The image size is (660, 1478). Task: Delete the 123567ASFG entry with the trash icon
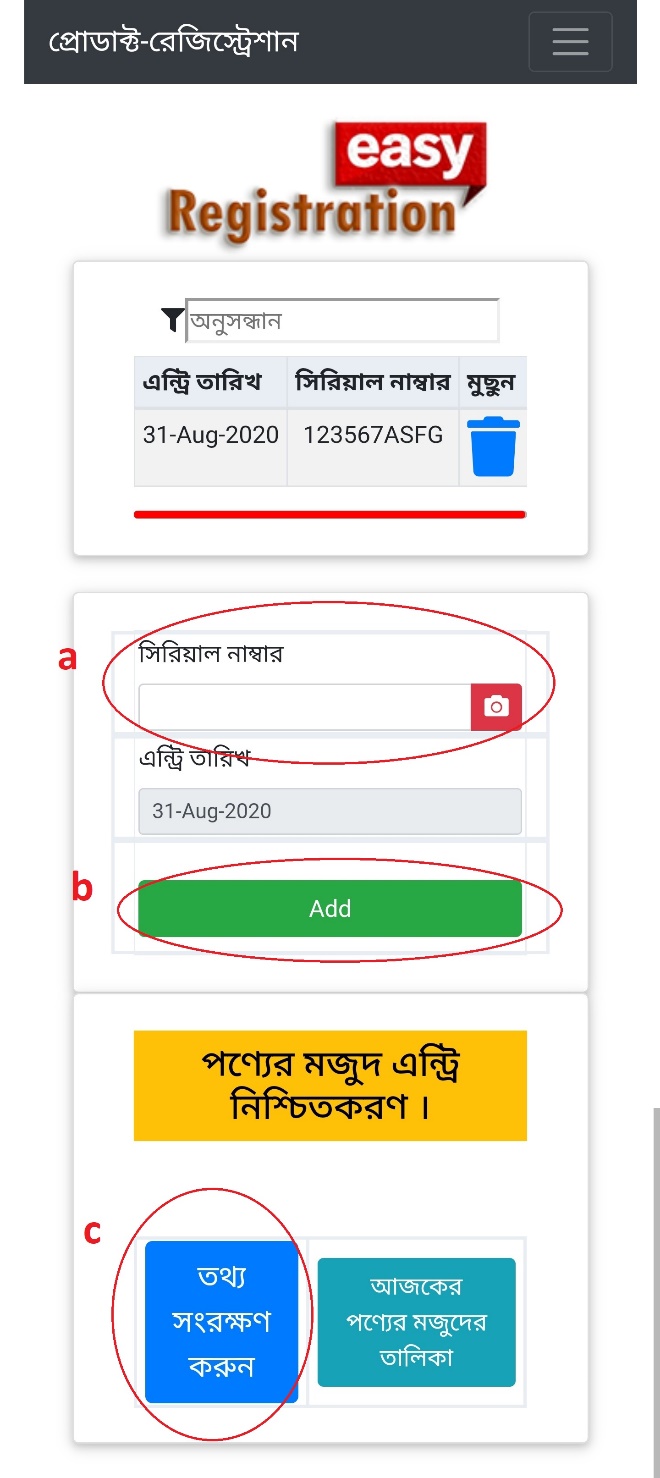click(494, 447)
